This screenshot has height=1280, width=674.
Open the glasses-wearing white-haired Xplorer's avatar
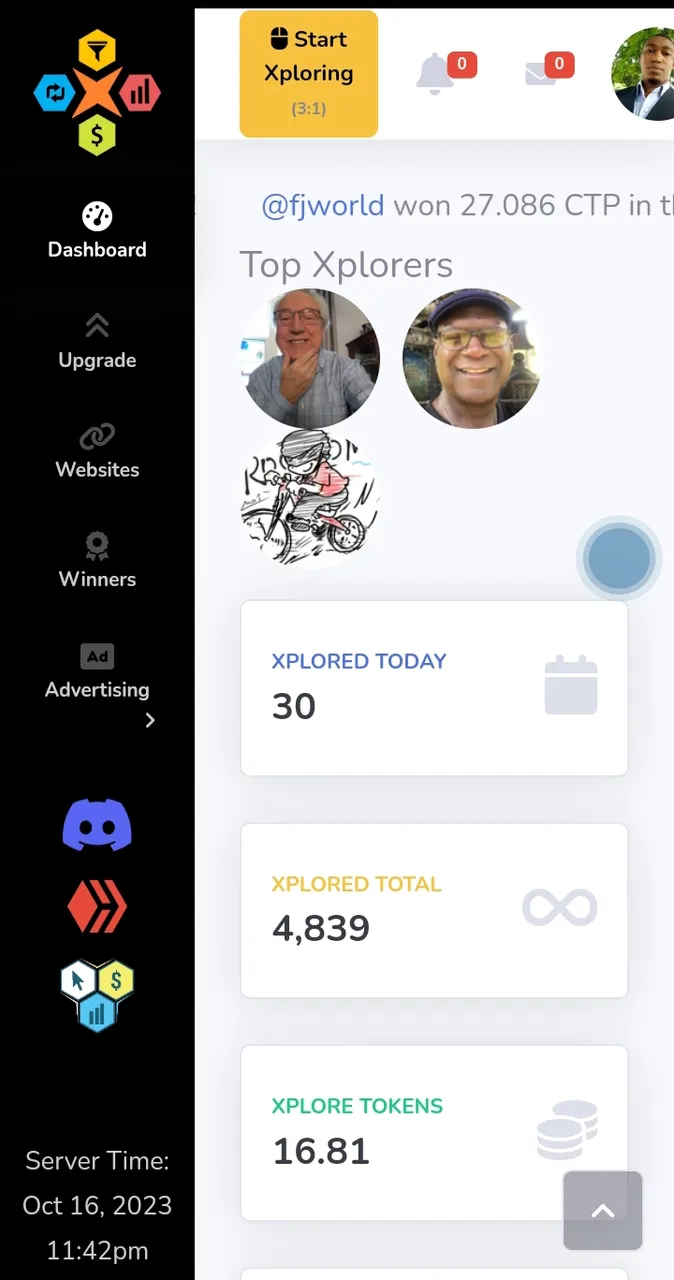coord(310,358)
